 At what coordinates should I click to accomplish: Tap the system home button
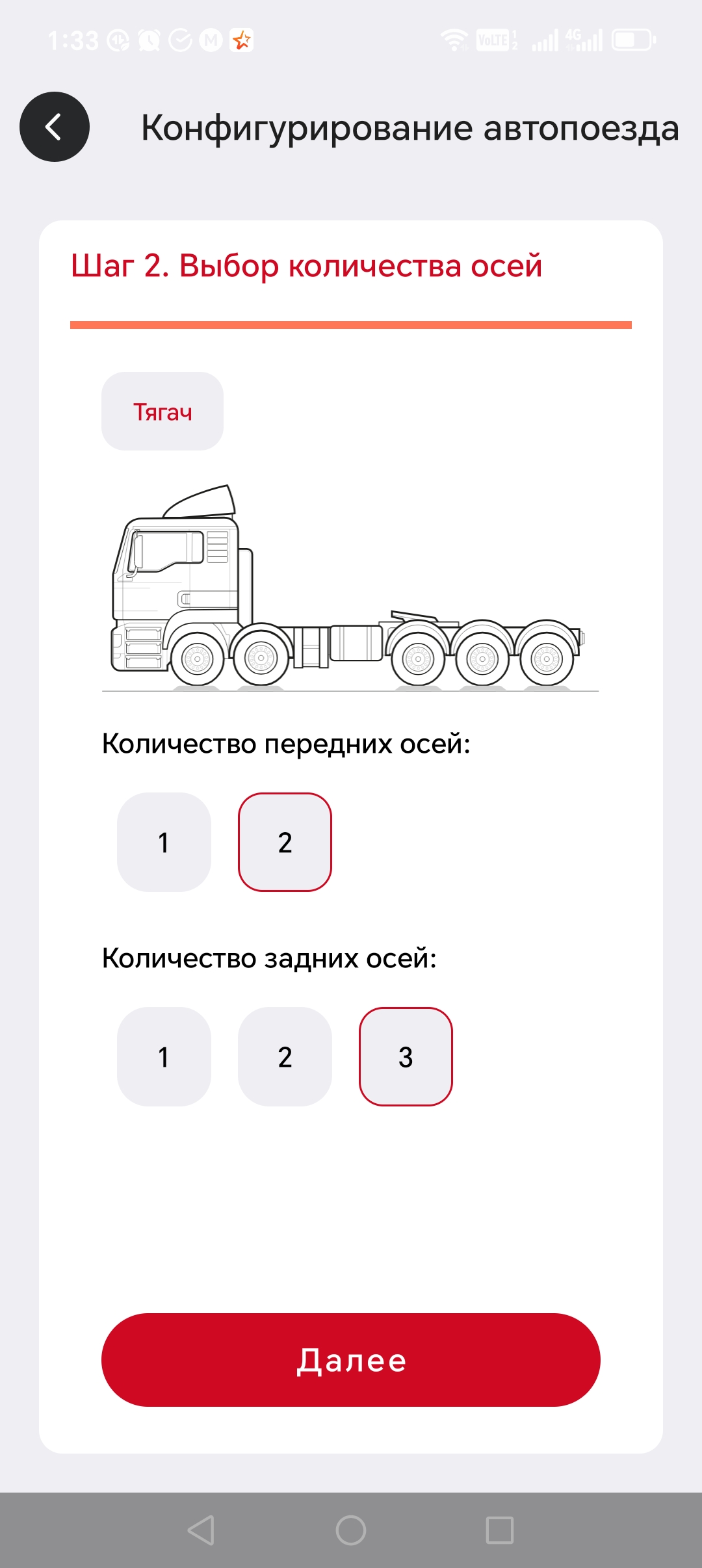pos(351,1530)
